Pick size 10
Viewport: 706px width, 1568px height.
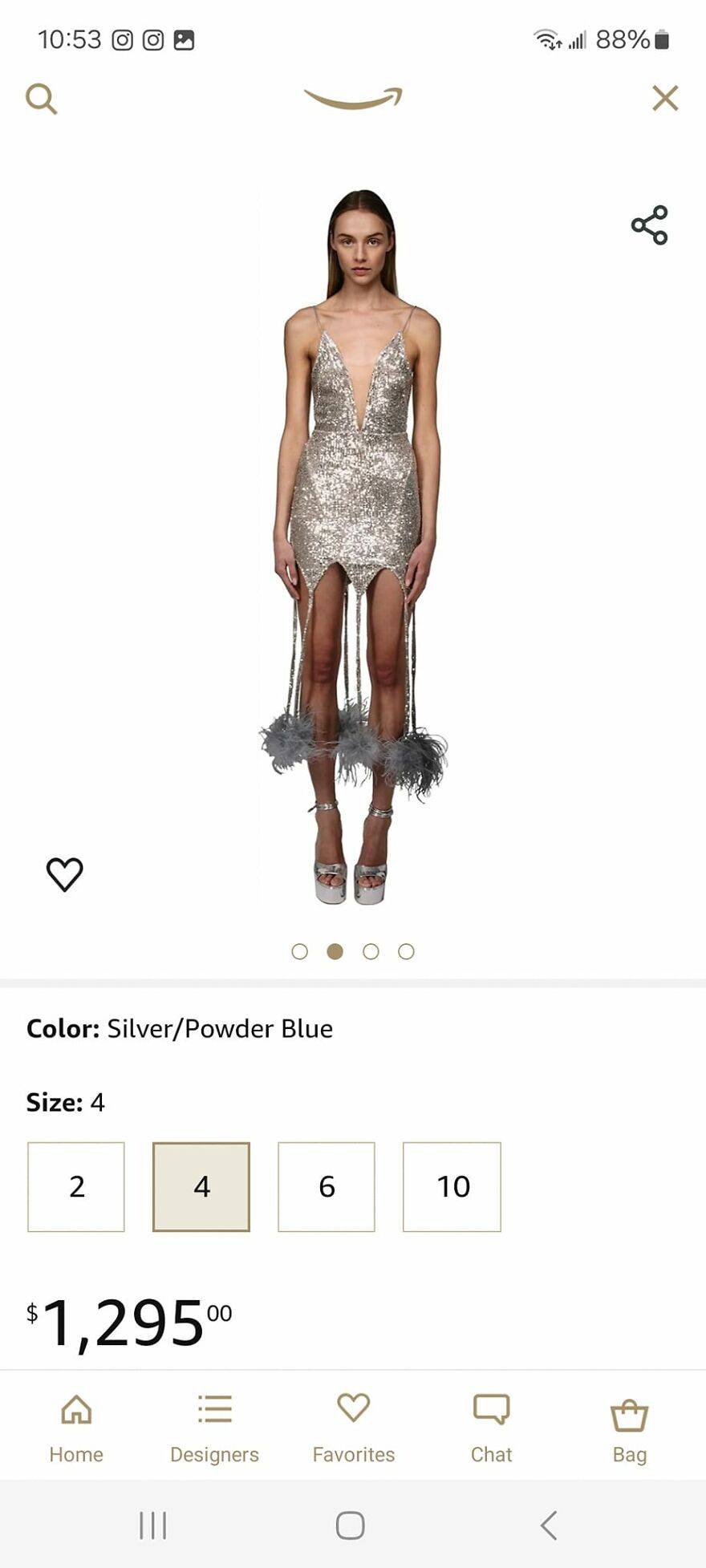click(452, 1186)
